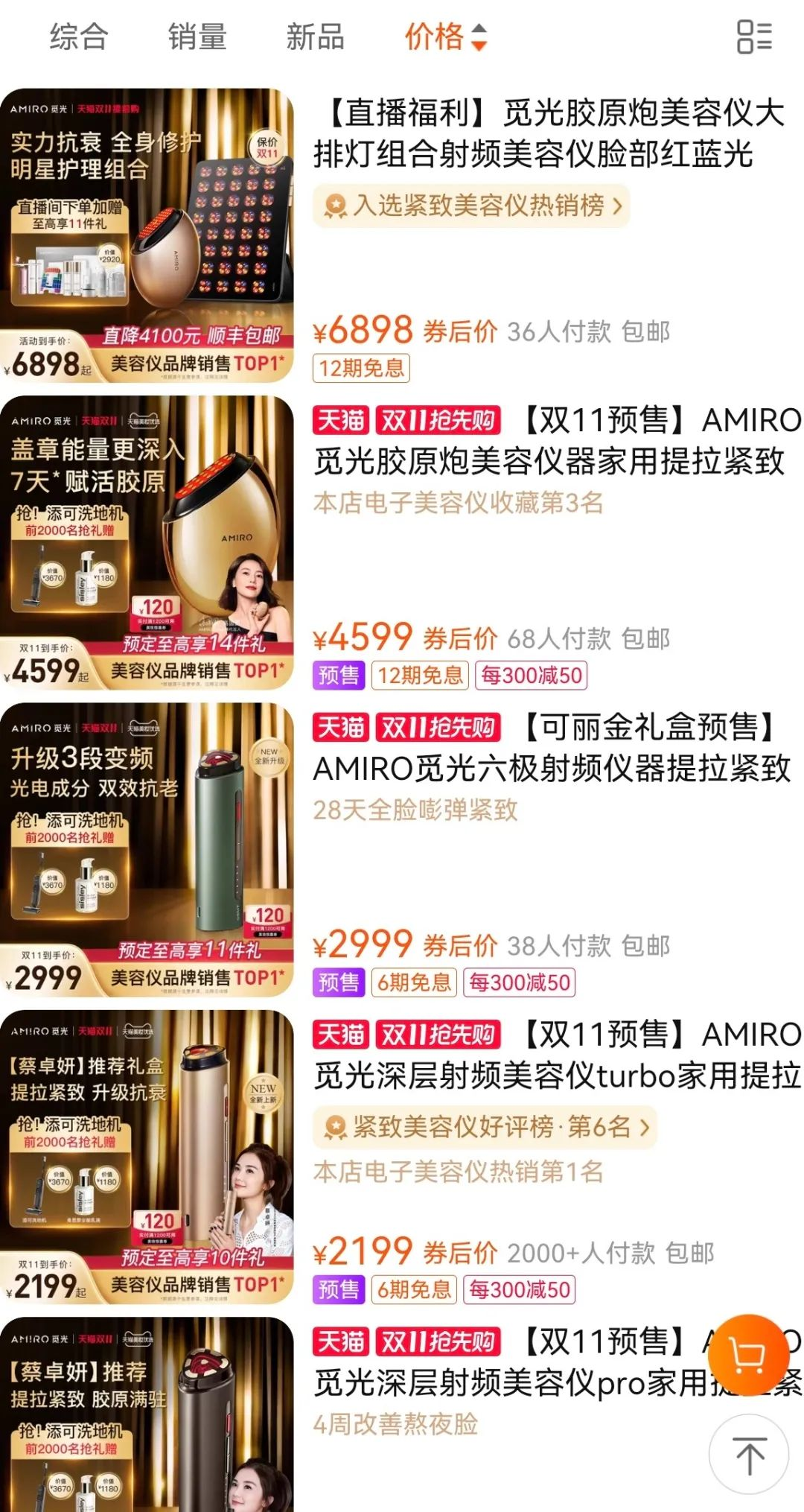Switch to the 新品 sort tab
The image size is (804, 1512).
(x=316, y=36)
